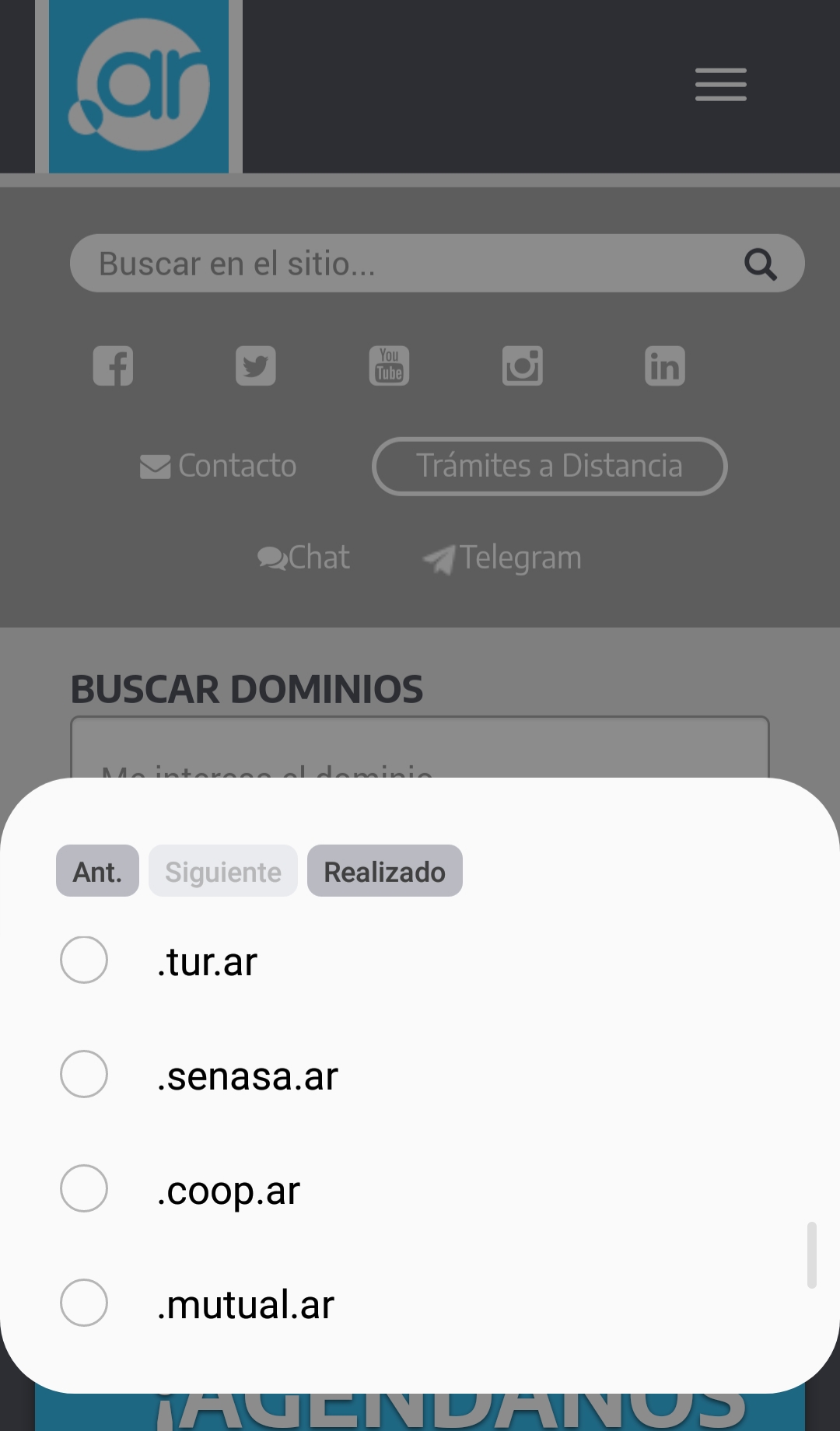This screenshot has width=840, height=1431.
Task: Tap the search magnifier icon
Action: [x=760, y=264]
